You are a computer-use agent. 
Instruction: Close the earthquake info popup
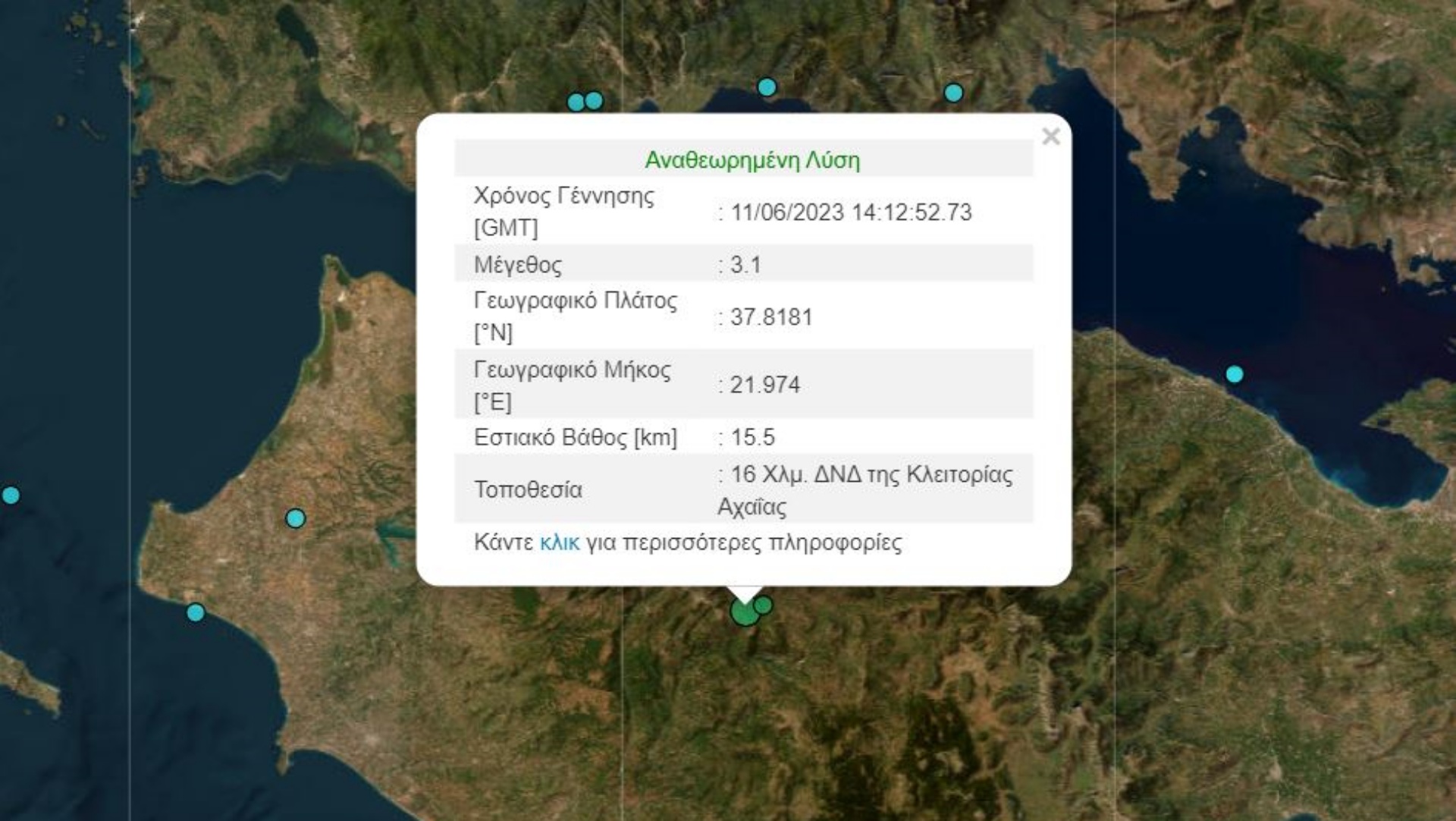(x=1050, y=137)
